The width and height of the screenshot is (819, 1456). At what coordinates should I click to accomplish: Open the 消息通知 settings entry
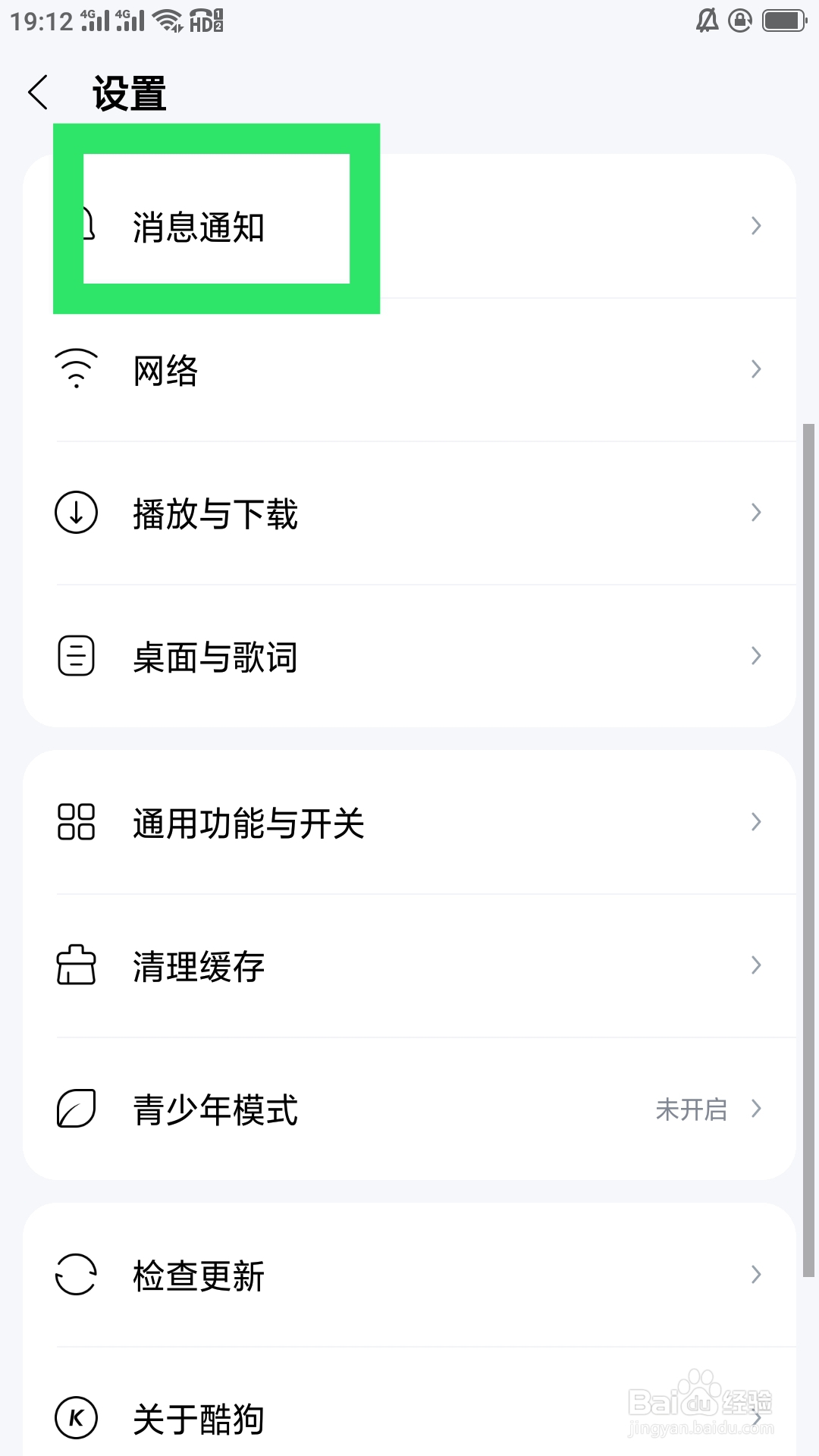pos(199,225)
